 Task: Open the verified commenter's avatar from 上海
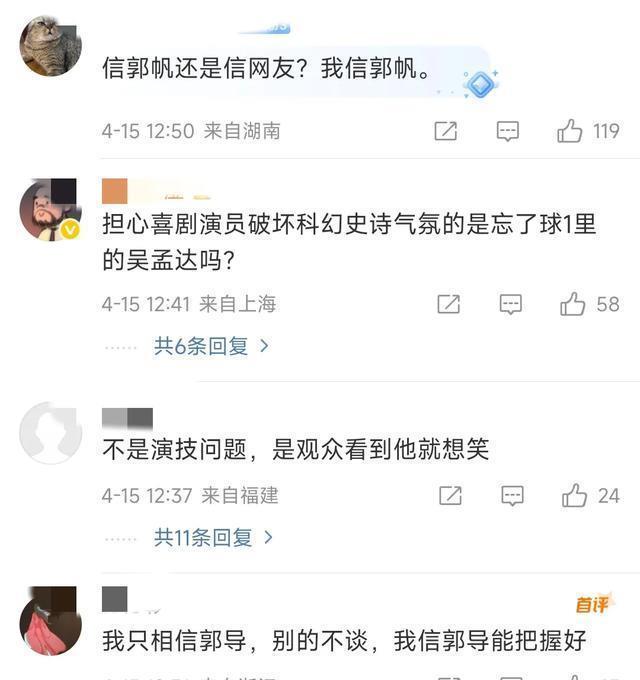pos(50,211)
